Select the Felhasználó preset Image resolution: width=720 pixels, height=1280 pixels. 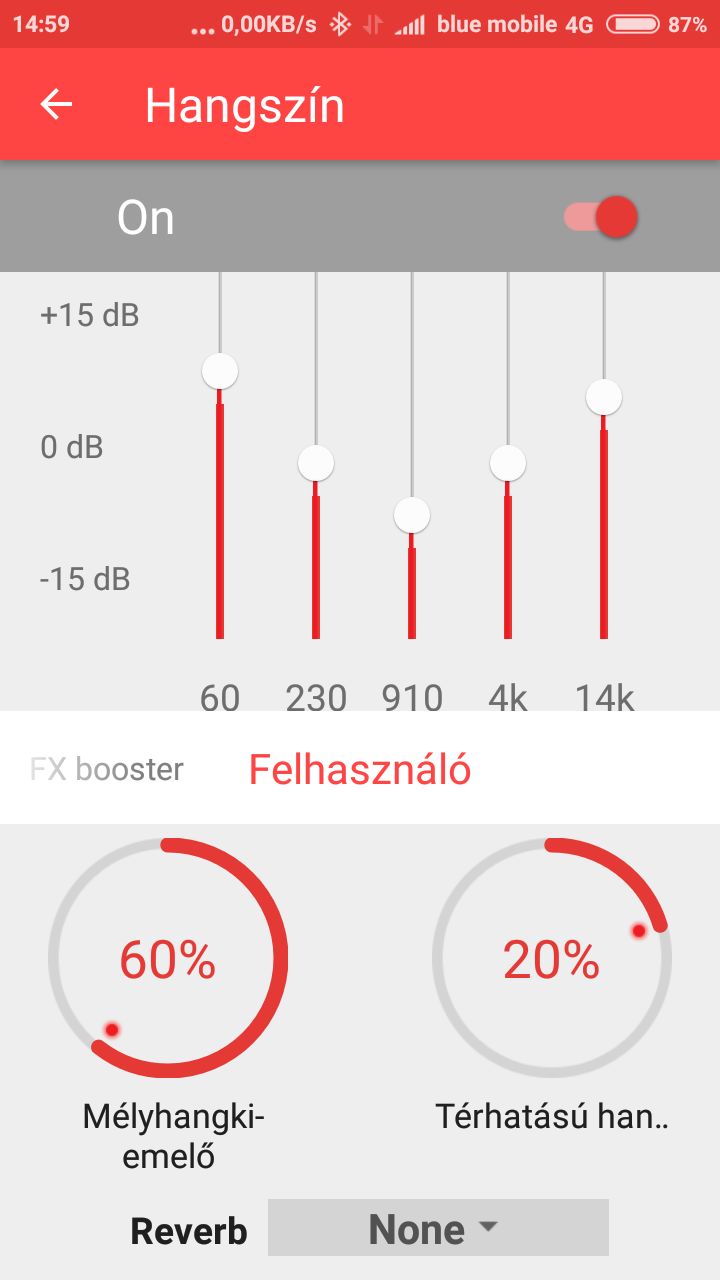[x=360, y=769]
